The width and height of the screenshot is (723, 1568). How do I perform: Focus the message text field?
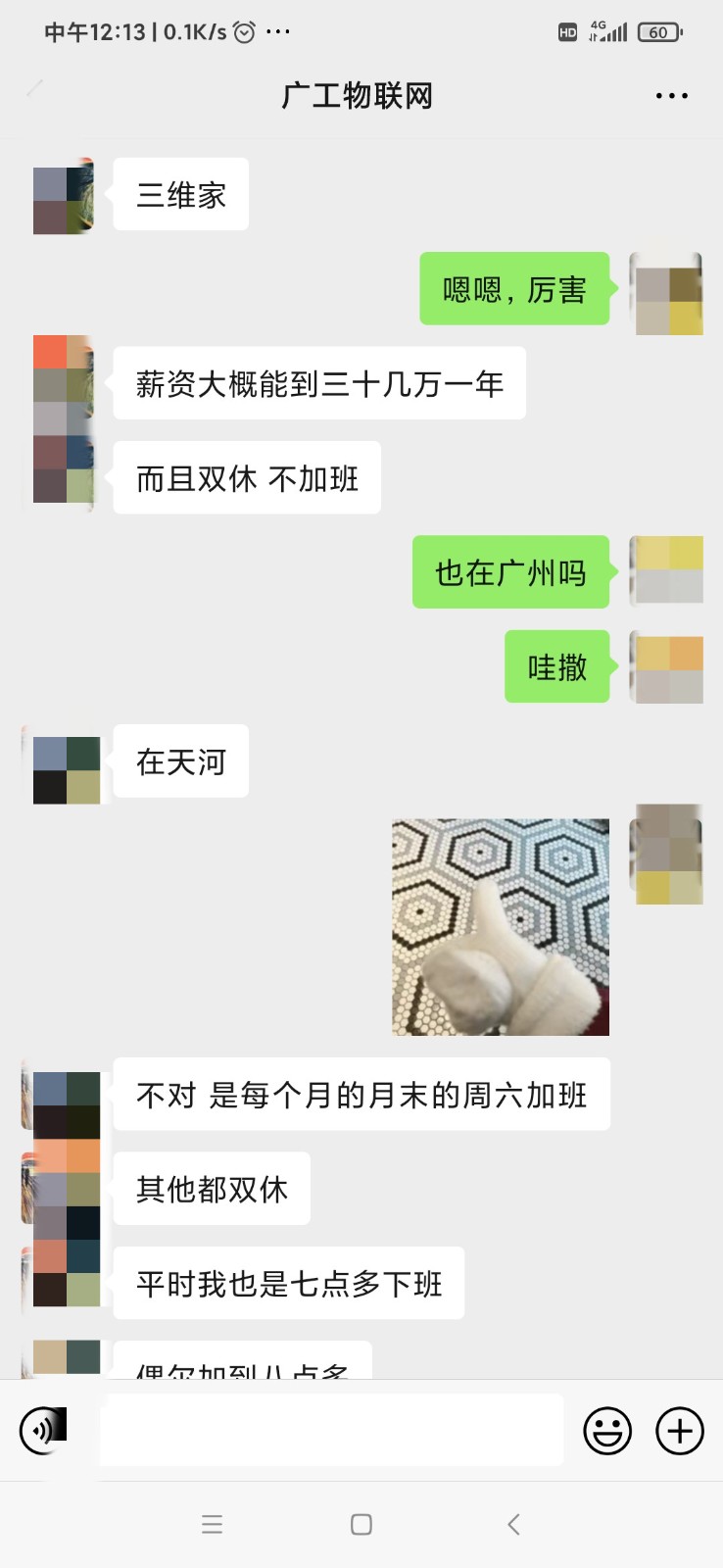pos(331,1430)
